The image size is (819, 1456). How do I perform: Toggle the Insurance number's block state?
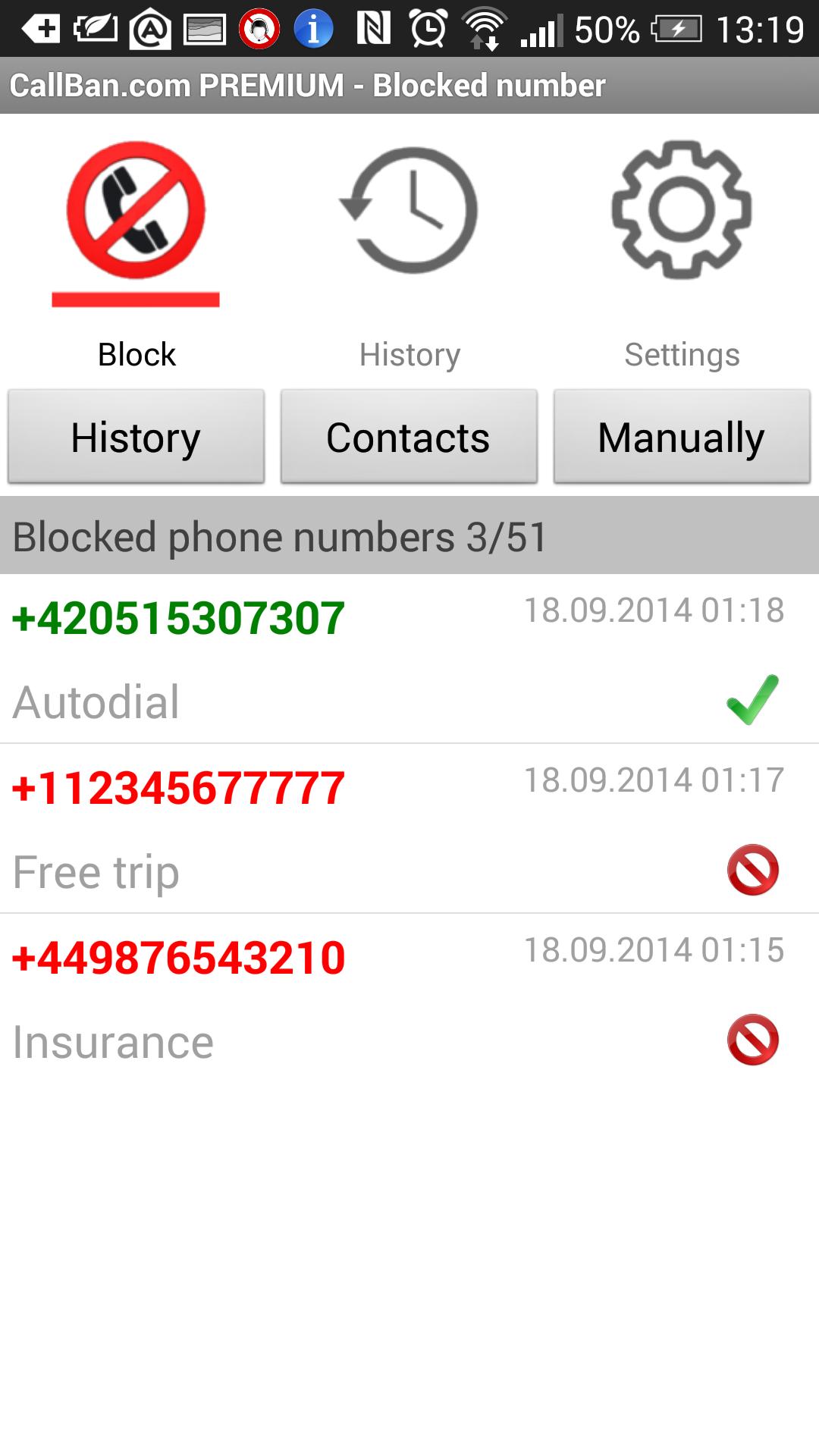752,1040
